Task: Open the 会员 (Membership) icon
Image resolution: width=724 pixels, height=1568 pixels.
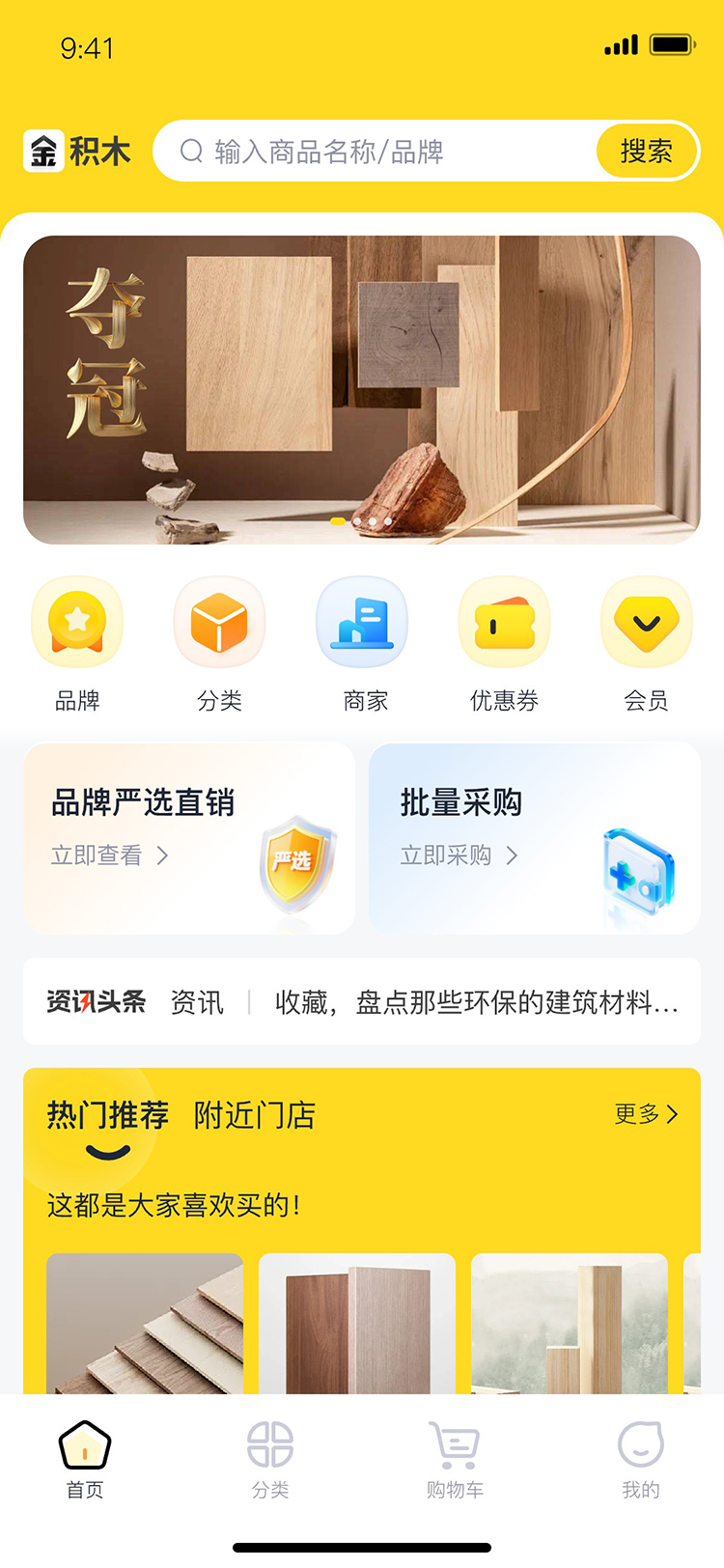Action: 647,622
